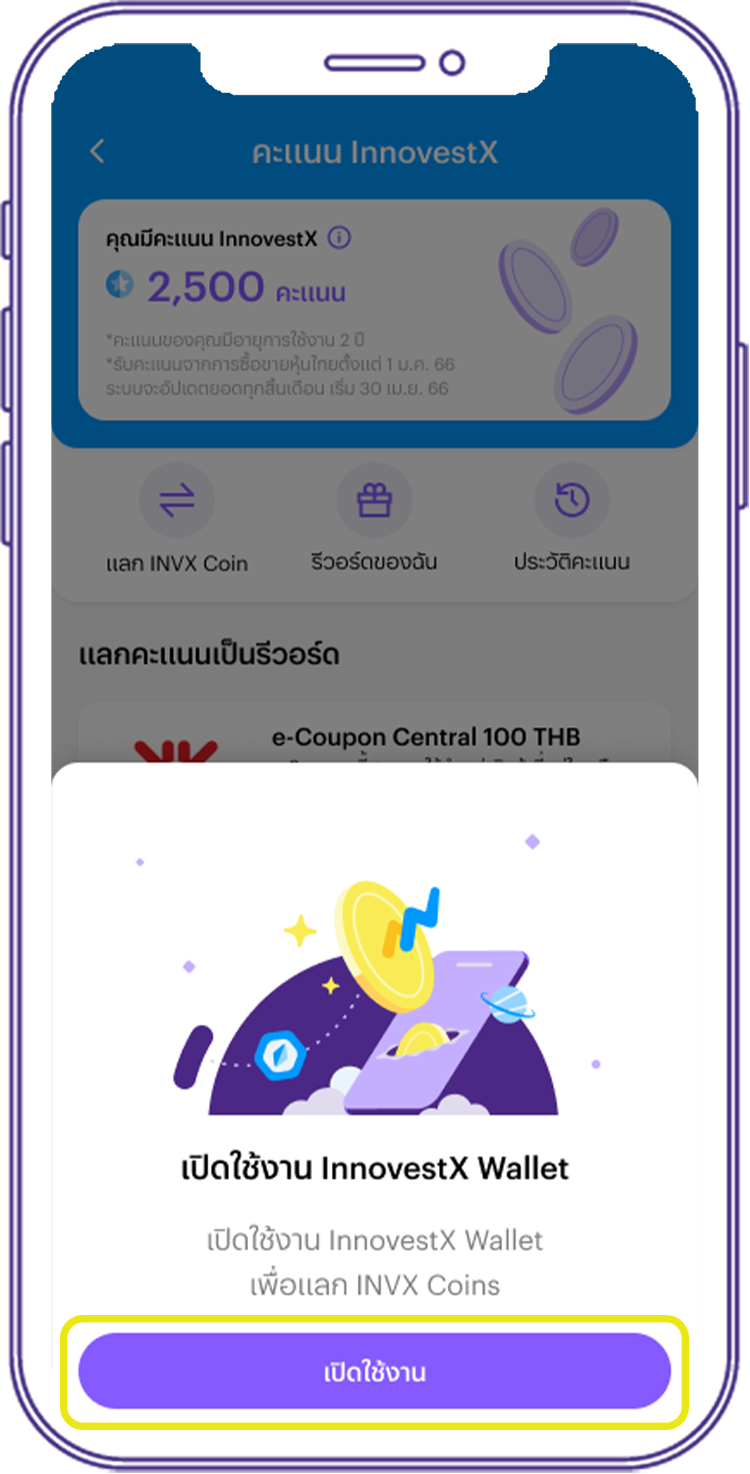Screen dimensions: 750x1474
Task: Go back with the top-left arrow
Action: pos(97,152)
